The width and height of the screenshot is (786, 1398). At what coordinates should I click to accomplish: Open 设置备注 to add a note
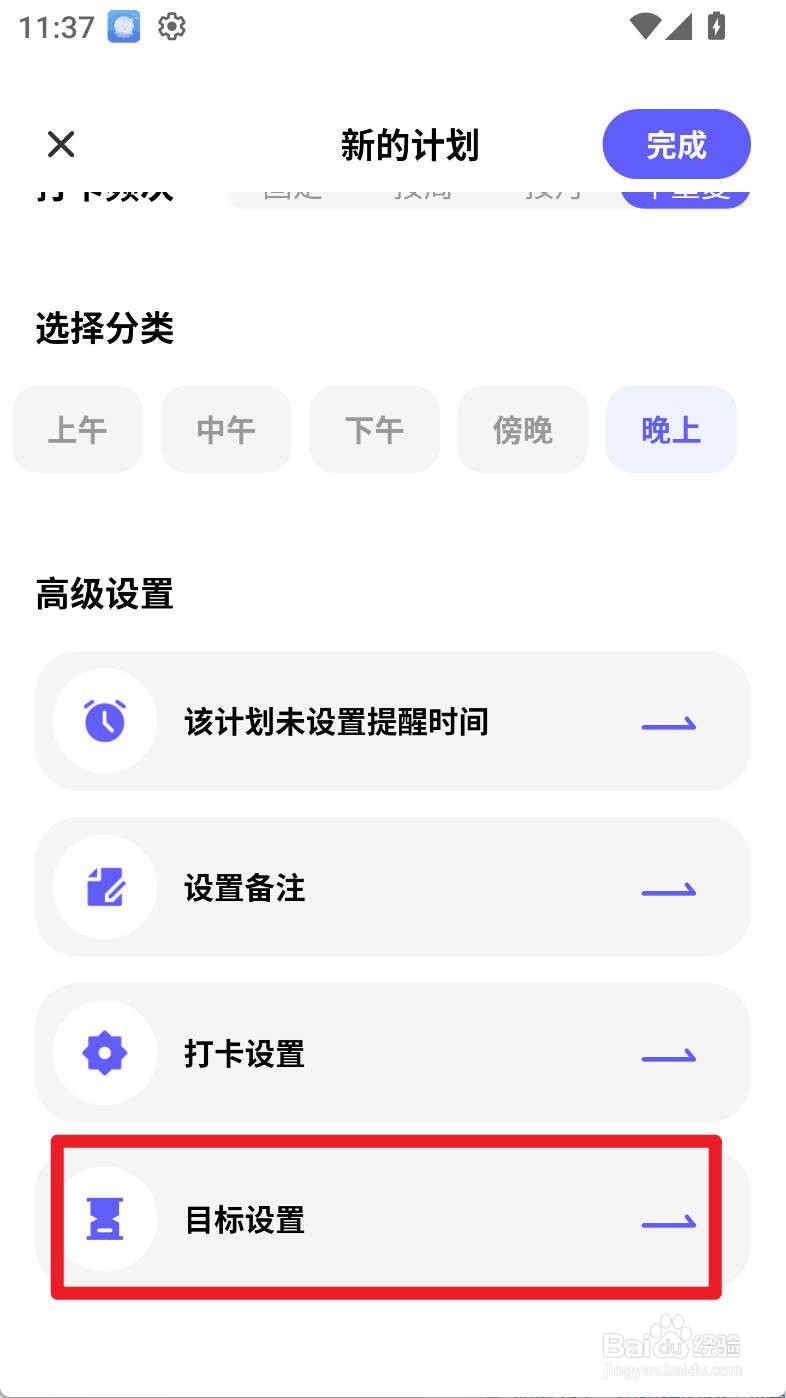click(x=393, y=887)
